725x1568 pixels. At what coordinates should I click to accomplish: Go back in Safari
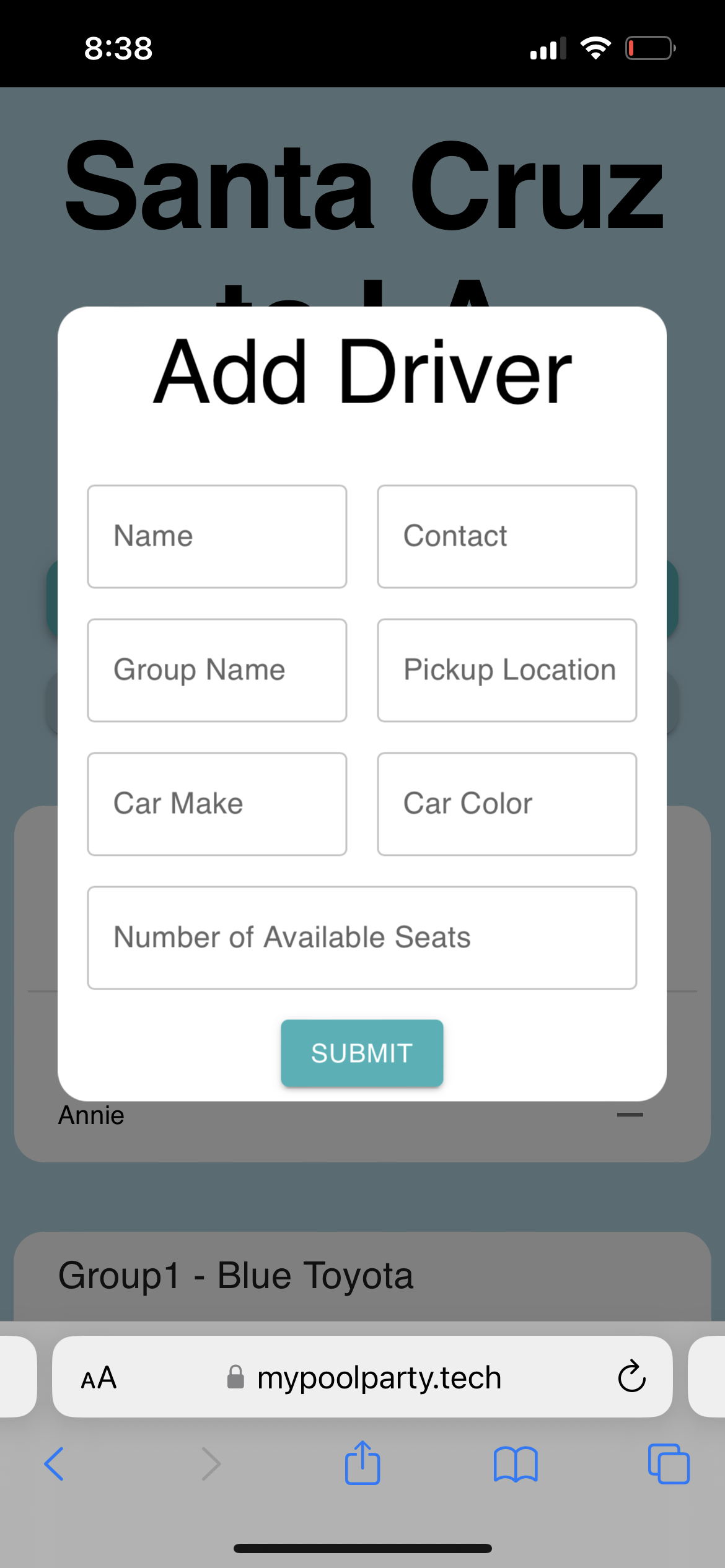pos(54,1464)
